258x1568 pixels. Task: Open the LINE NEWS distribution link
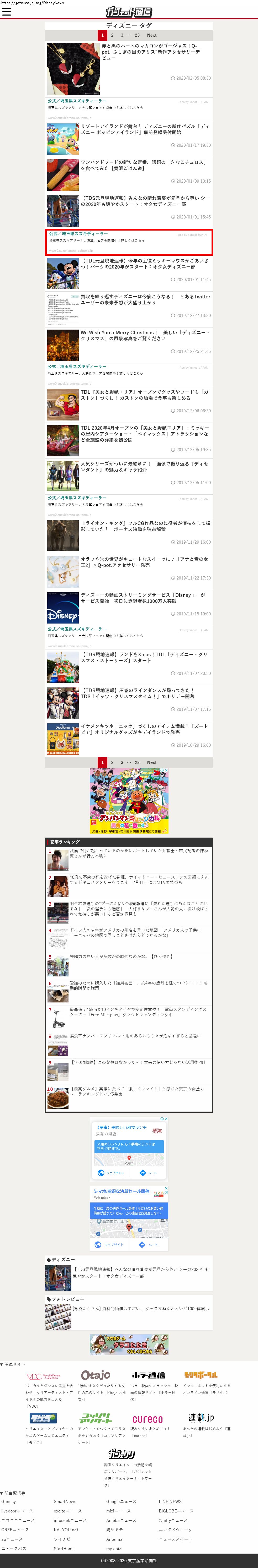(170, 1501)
